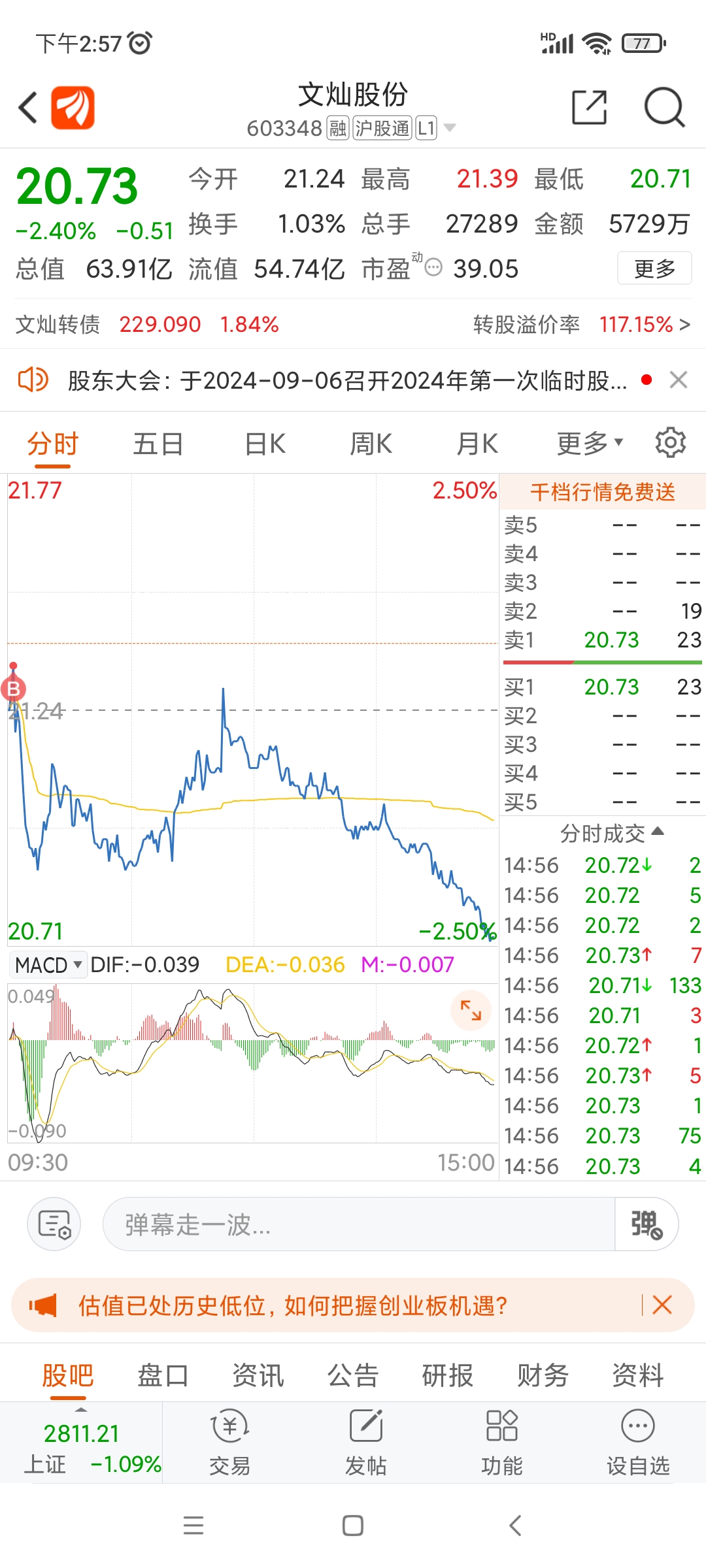Tap 更多 button for more quote data
This screenshot has width=706, height=1568.
click(654, 269)
